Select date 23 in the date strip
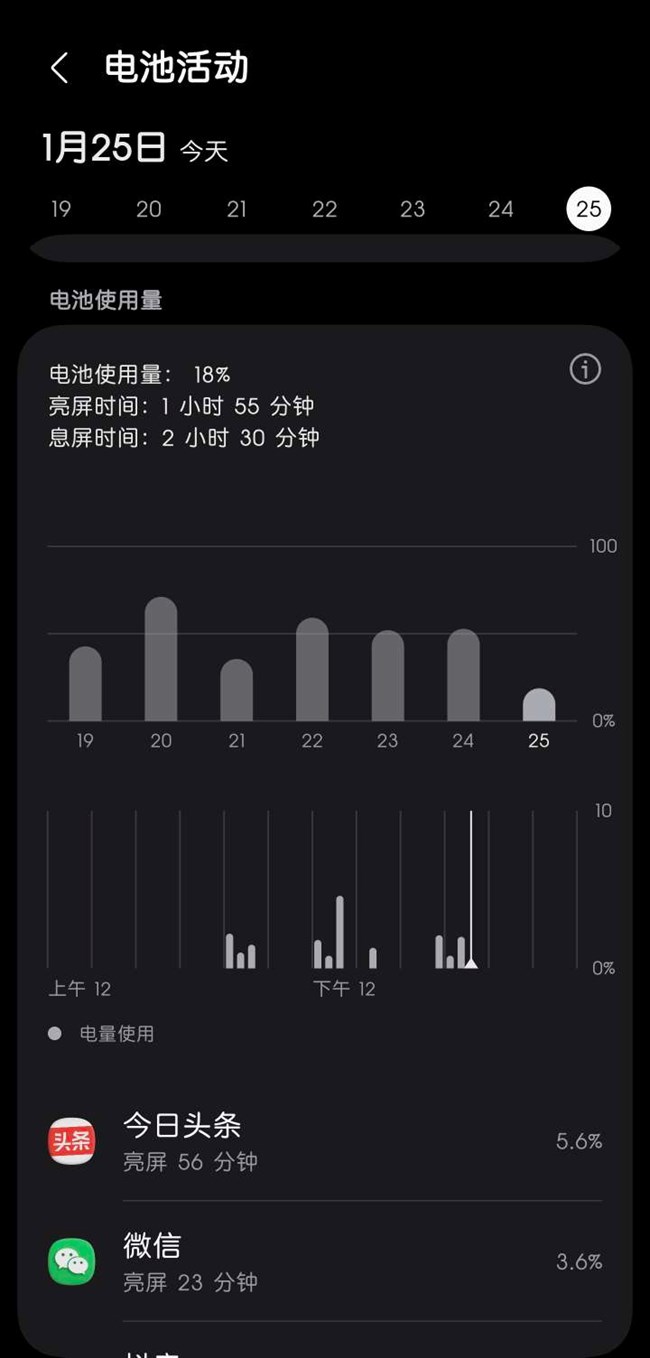This screenshot has width=650, height=1358. 413,209
